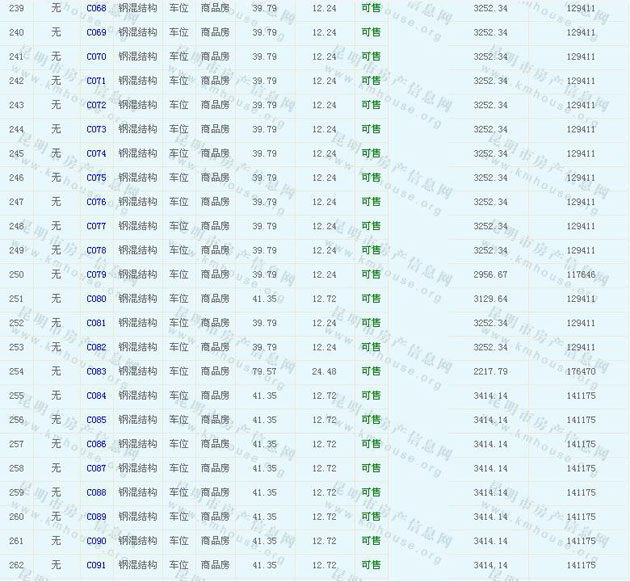Select parking unit C076
The image size is (630, 582).
pos(96,202)
